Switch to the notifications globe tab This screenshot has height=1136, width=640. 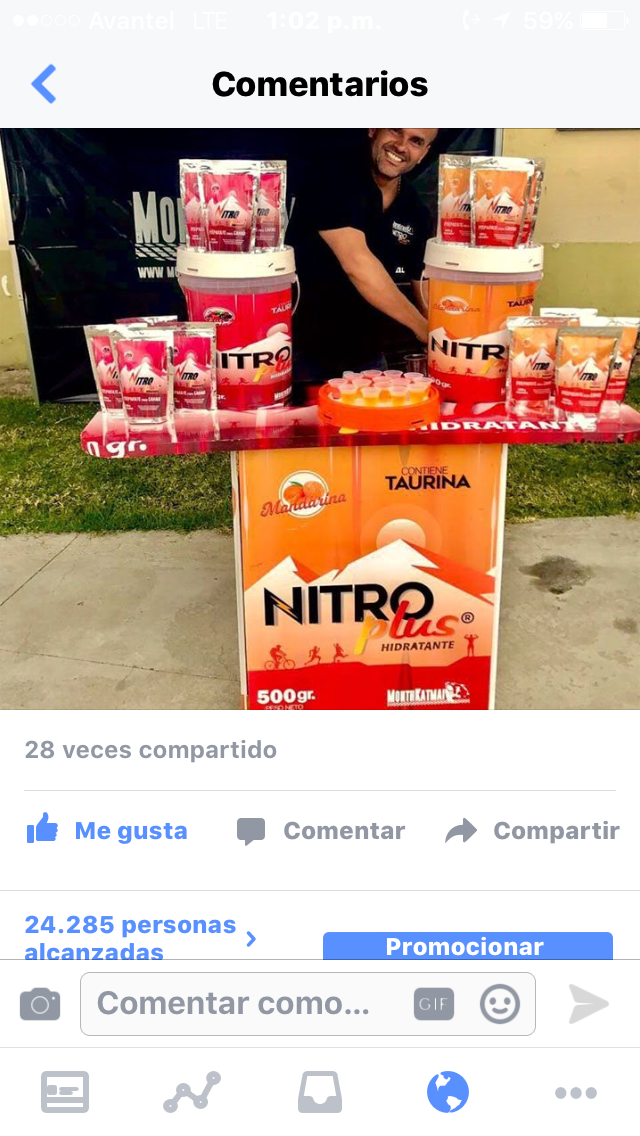point(447,1092)
